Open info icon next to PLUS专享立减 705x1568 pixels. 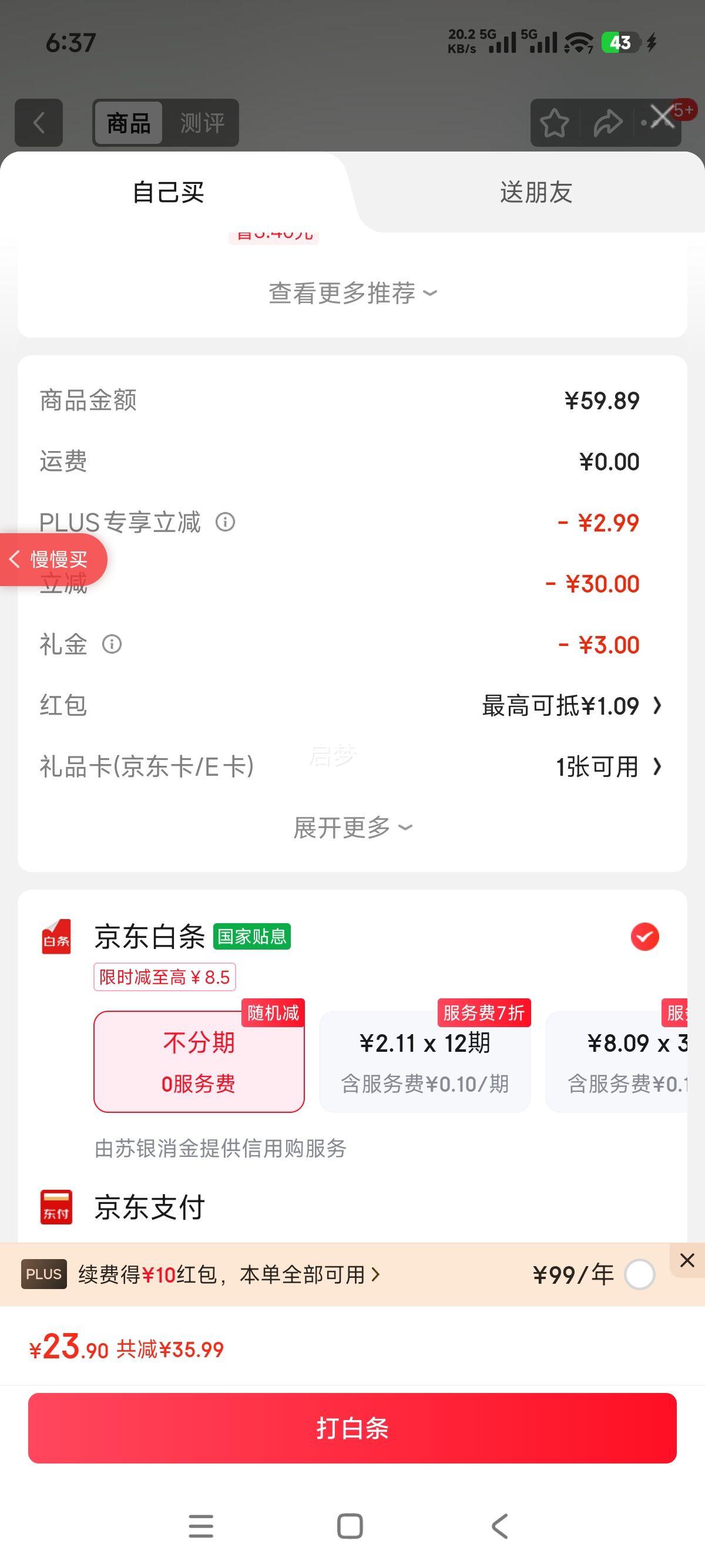[225, 522]
